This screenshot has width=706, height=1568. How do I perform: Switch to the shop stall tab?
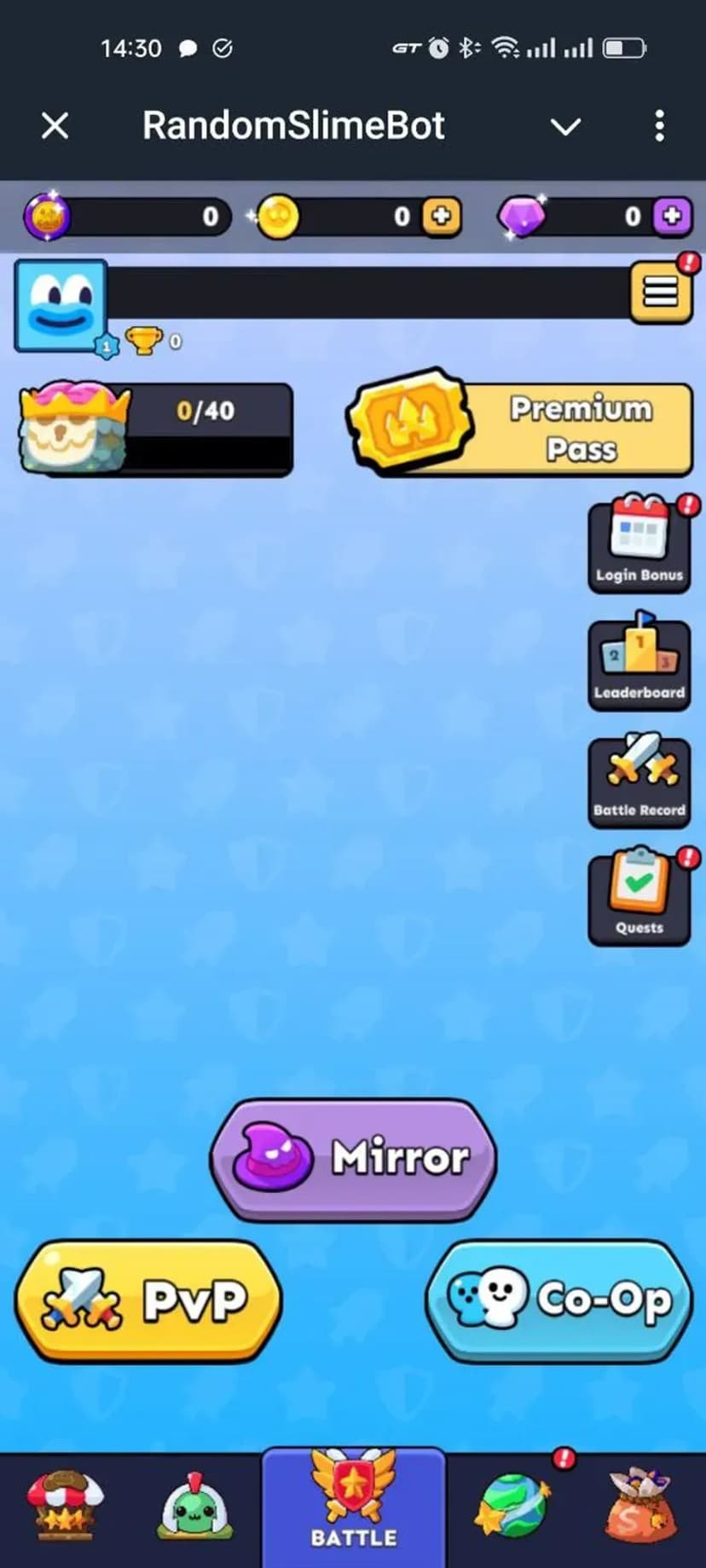pyautogui.click(x=65, y=1507)
